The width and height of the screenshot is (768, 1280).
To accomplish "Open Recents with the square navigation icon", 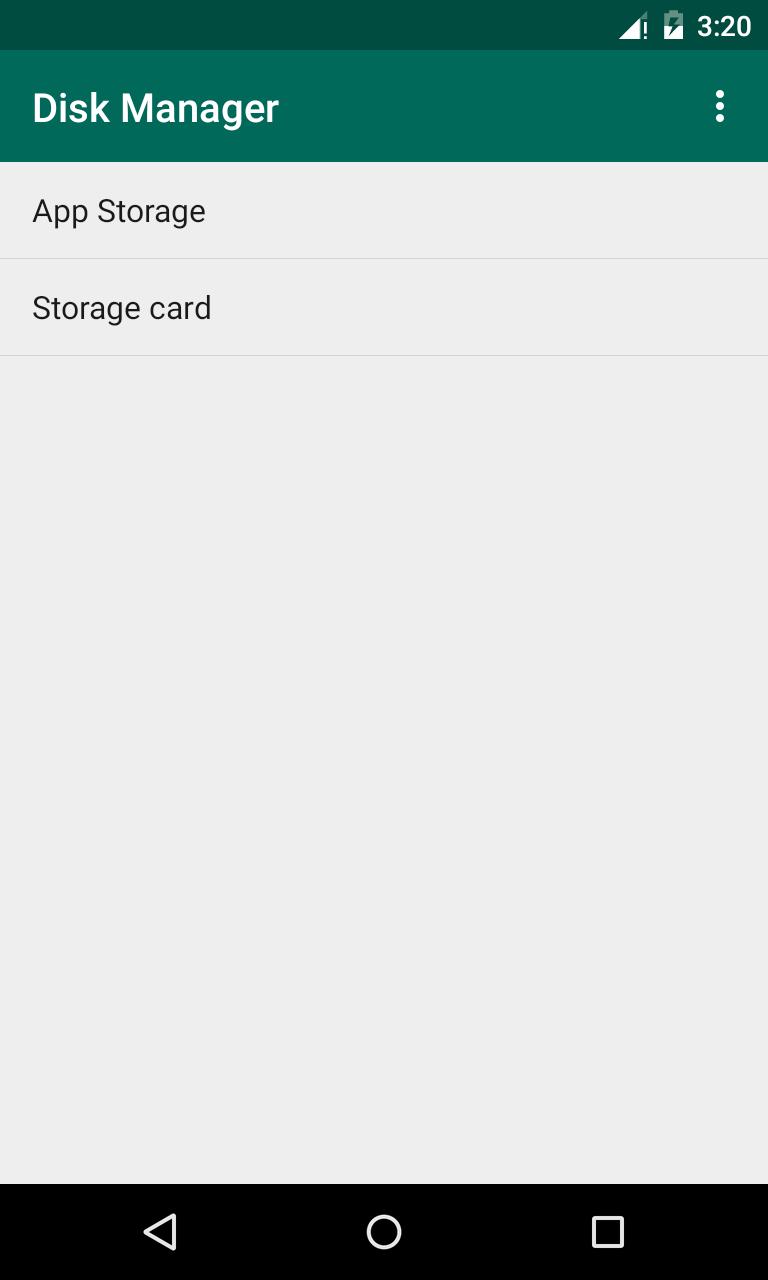I will point(607,1232).
